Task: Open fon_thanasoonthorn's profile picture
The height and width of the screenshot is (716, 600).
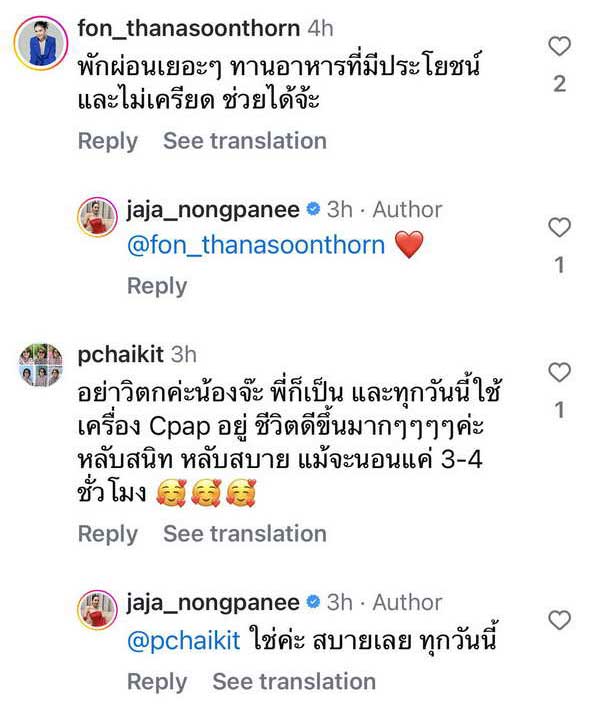Action: point(42,43)
